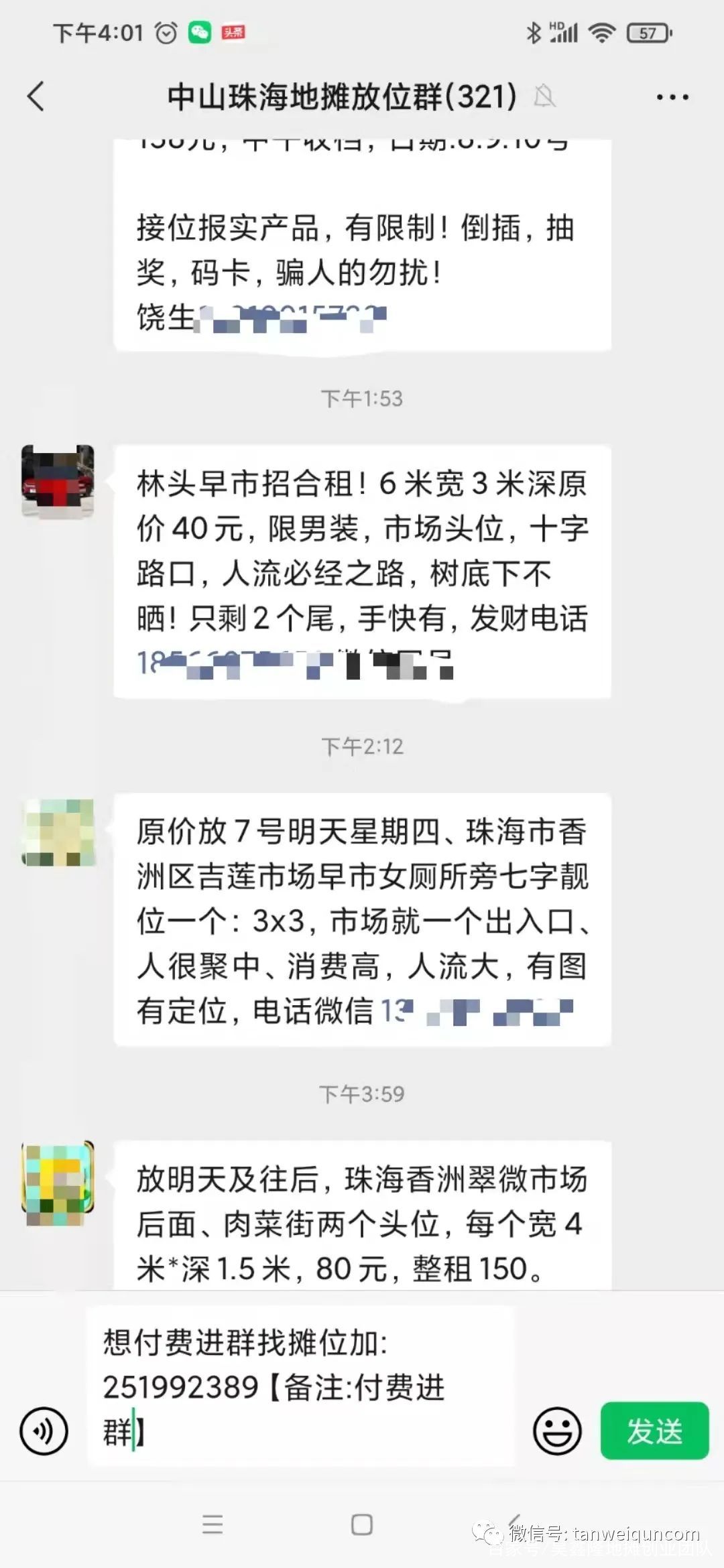The image size is (724, 1568).
Task: Open the emoji picker
Action: pos(556,1431)
